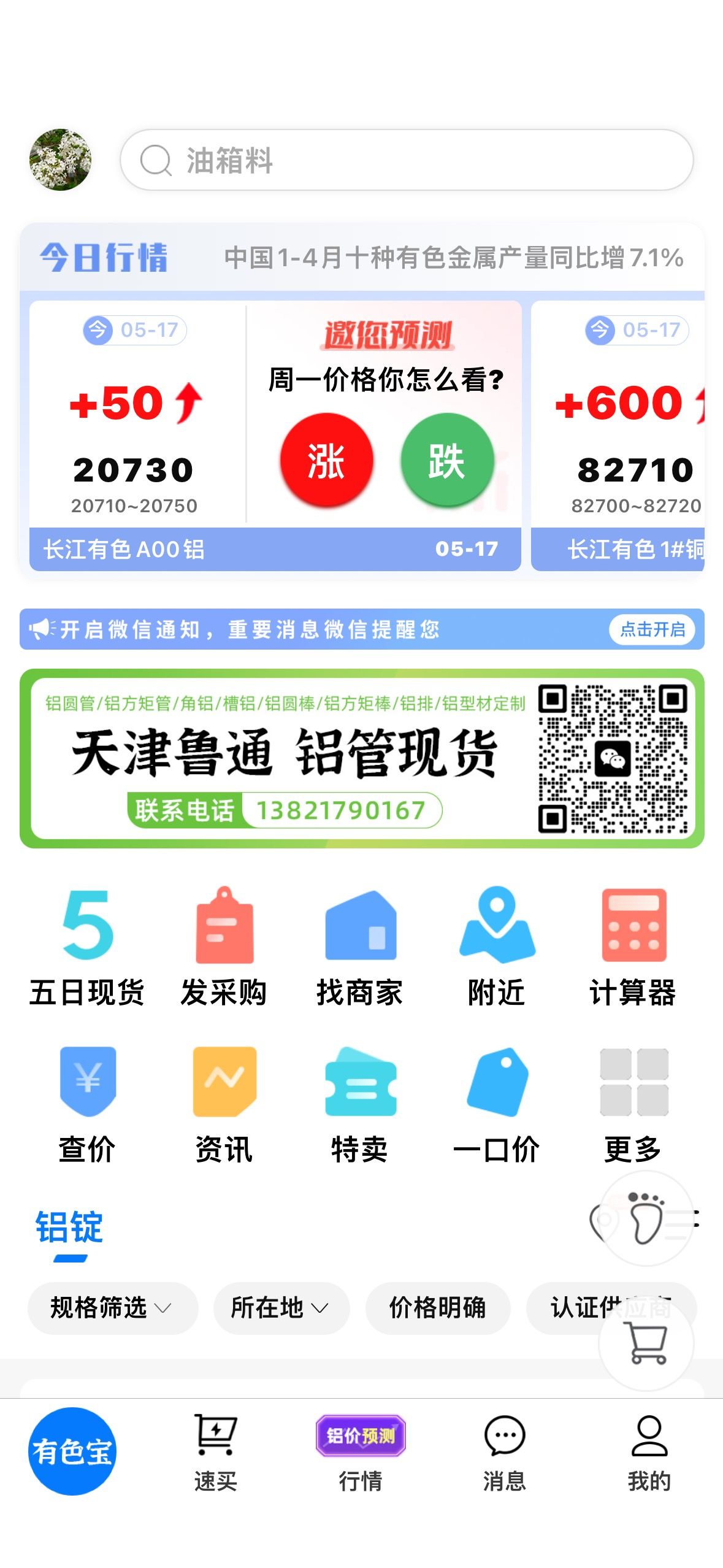Predict price rise with 涨 button
Viewport: 723px width, 1568px height.
pyautogui.click(x=326, y=460)
